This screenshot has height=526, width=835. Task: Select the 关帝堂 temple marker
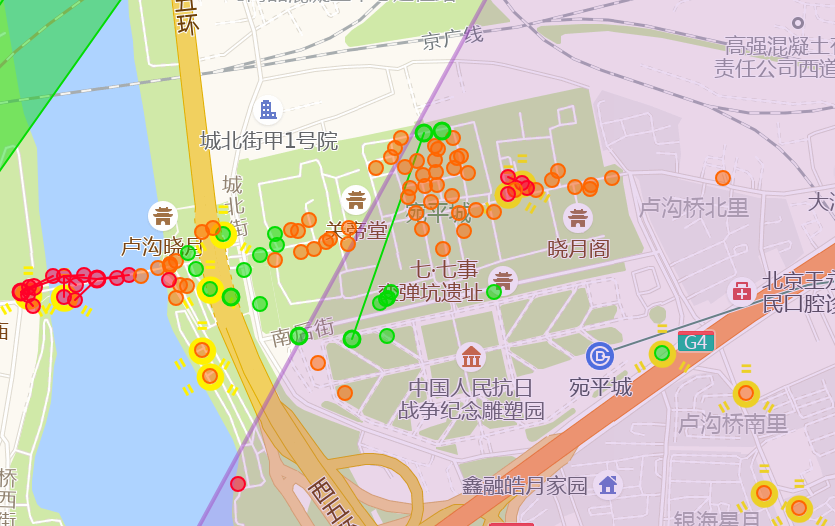pos(355,199)
